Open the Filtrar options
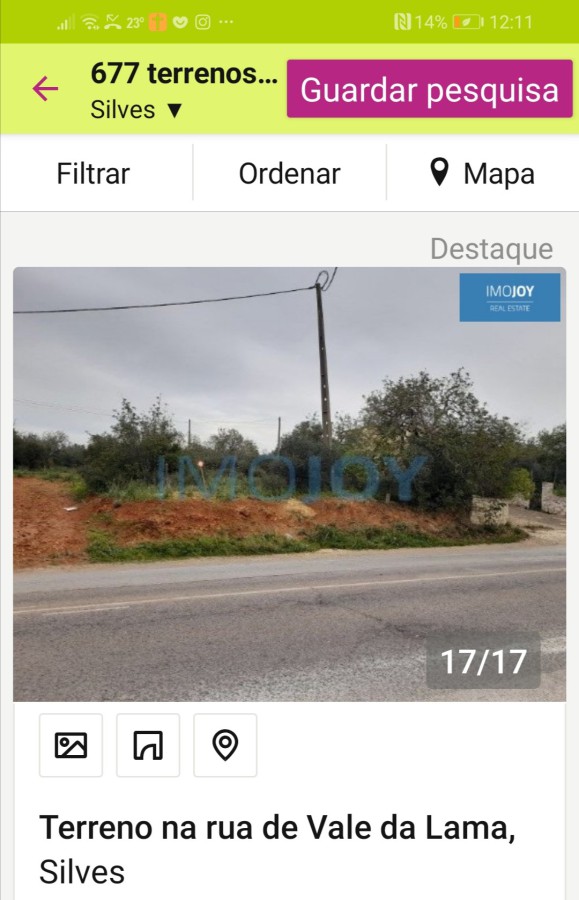 point(93,173)
